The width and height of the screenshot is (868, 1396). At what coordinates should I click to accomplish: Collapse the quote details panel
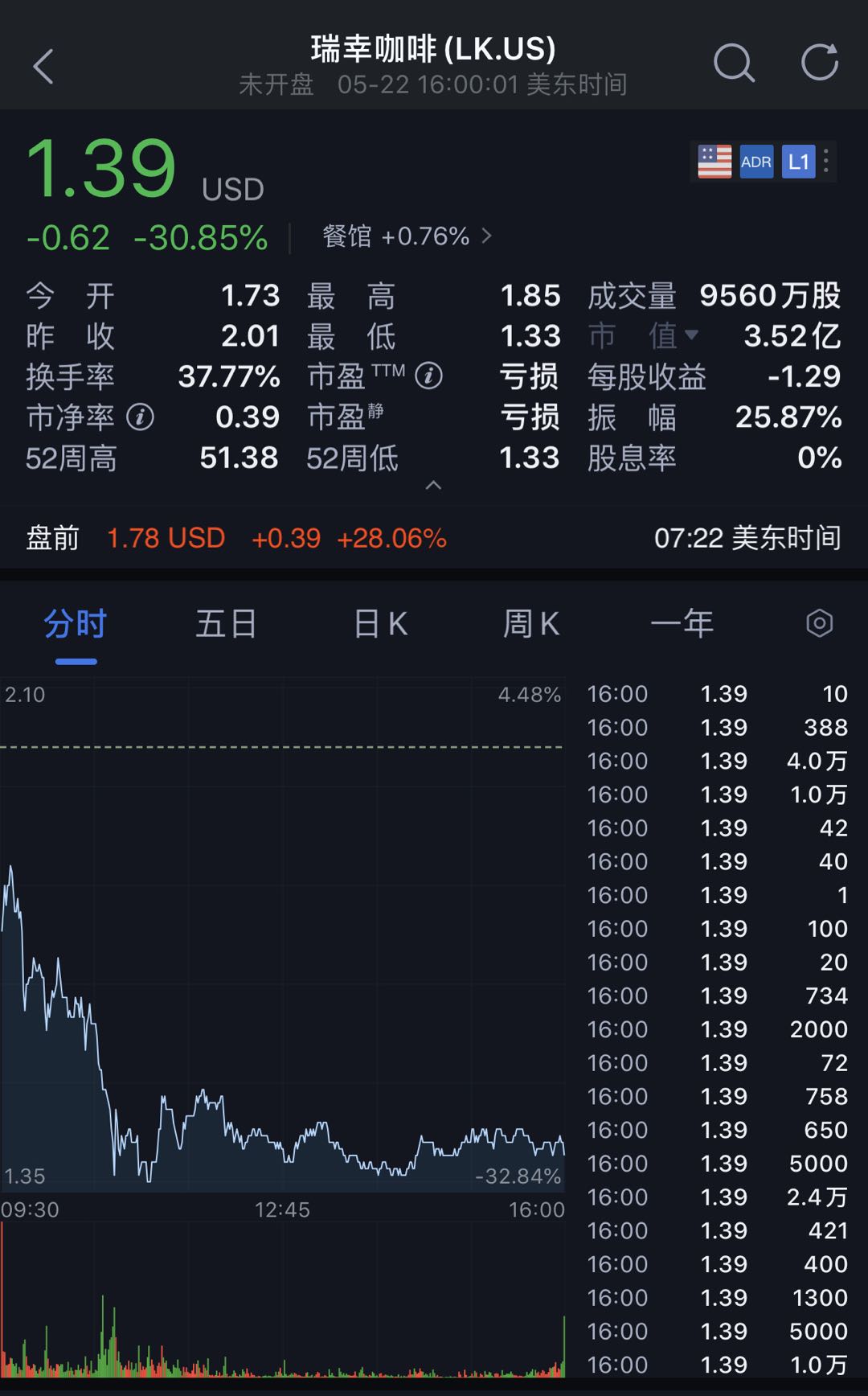(433, 485)
